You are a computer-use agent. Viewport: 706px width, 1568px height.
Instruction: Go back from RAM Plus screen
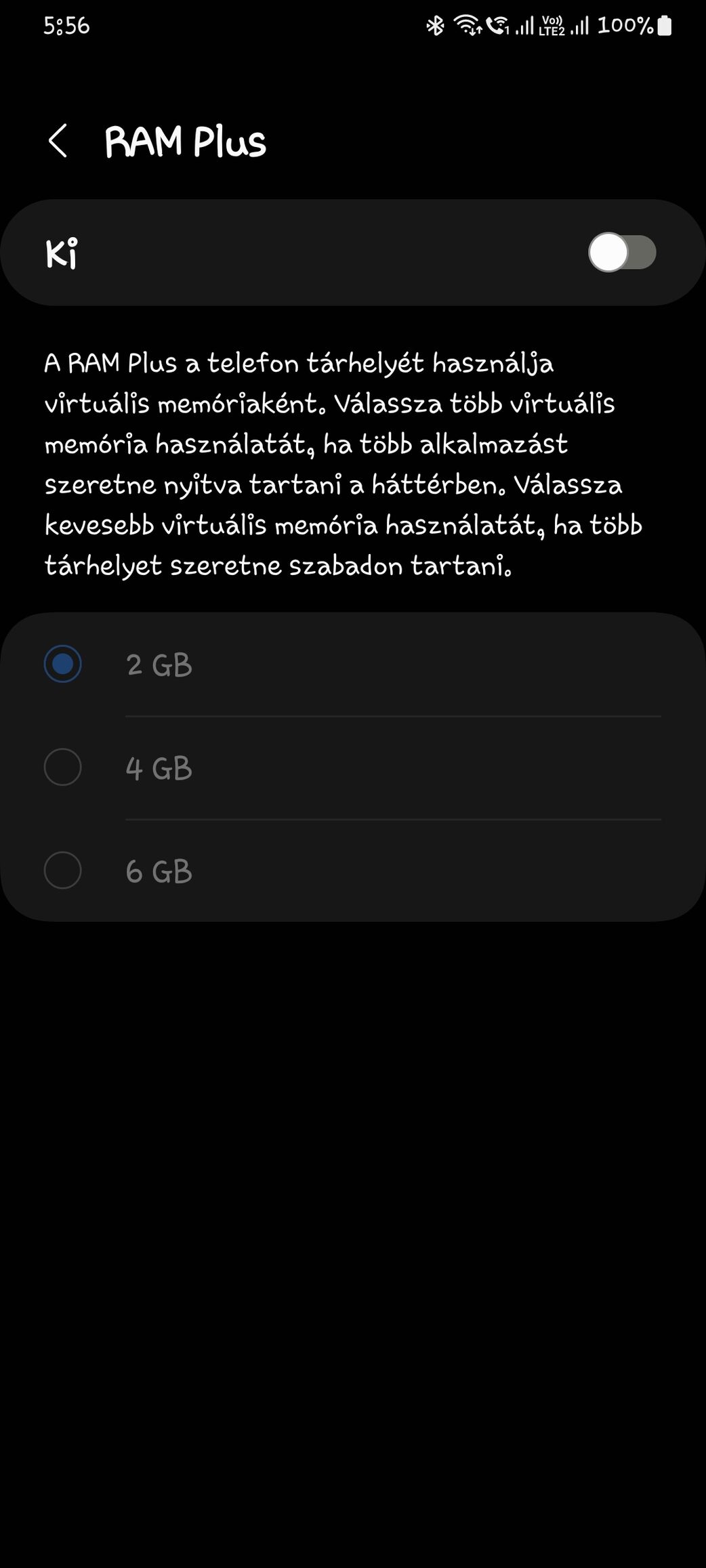tap(58, 141)
